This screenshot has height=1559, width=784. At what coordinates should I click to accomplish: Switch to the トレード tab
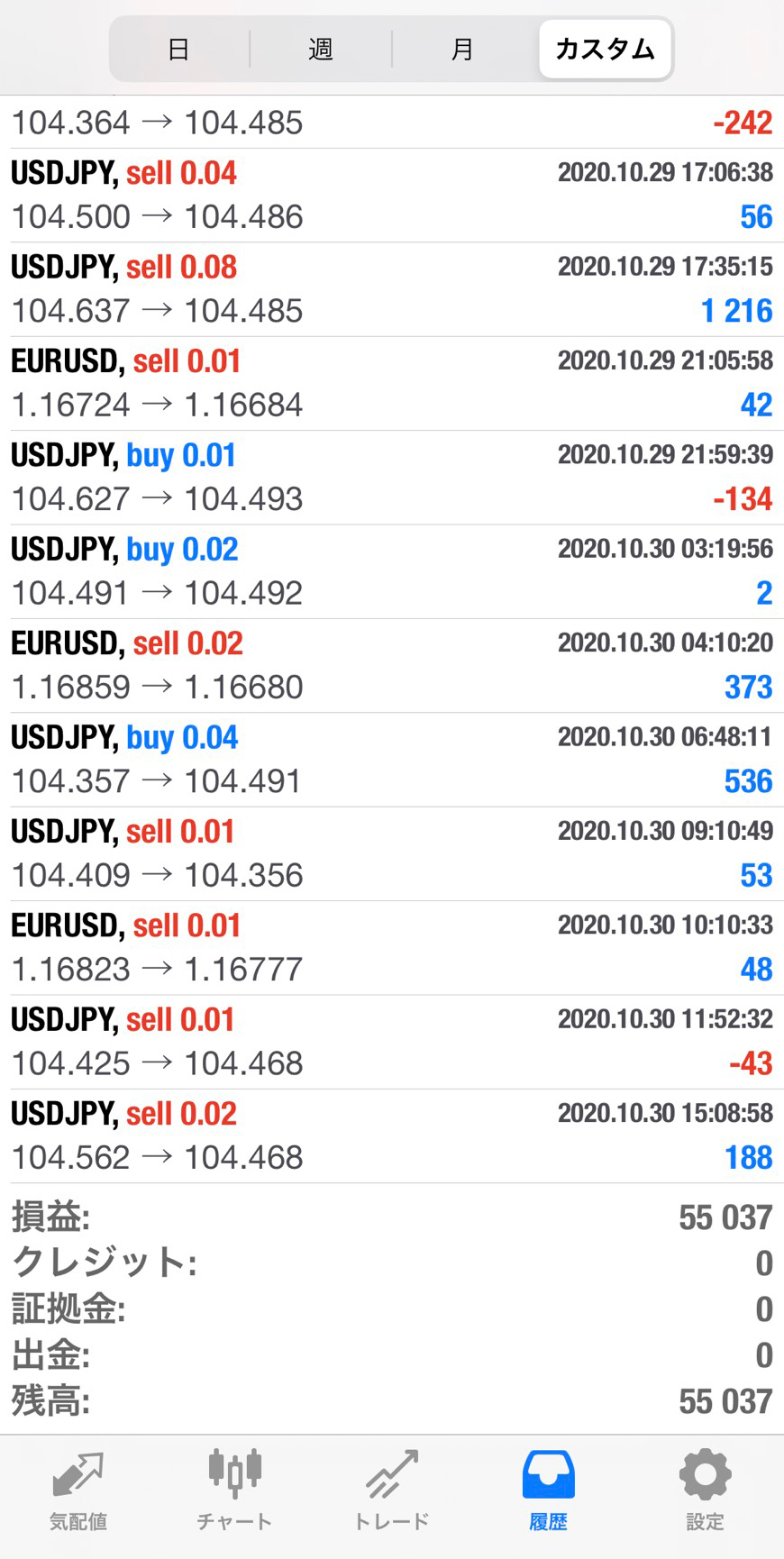click(x=391, y=1491)
